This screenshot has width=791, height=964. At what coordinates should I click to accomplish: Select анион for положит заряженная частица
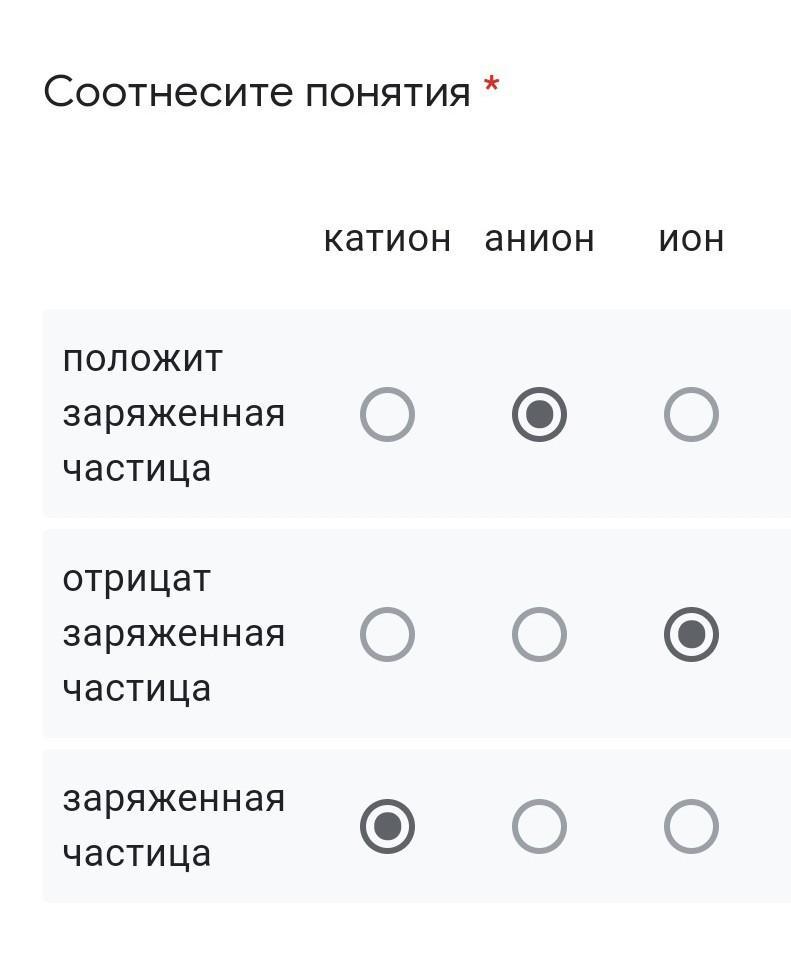tap(539, 414)
